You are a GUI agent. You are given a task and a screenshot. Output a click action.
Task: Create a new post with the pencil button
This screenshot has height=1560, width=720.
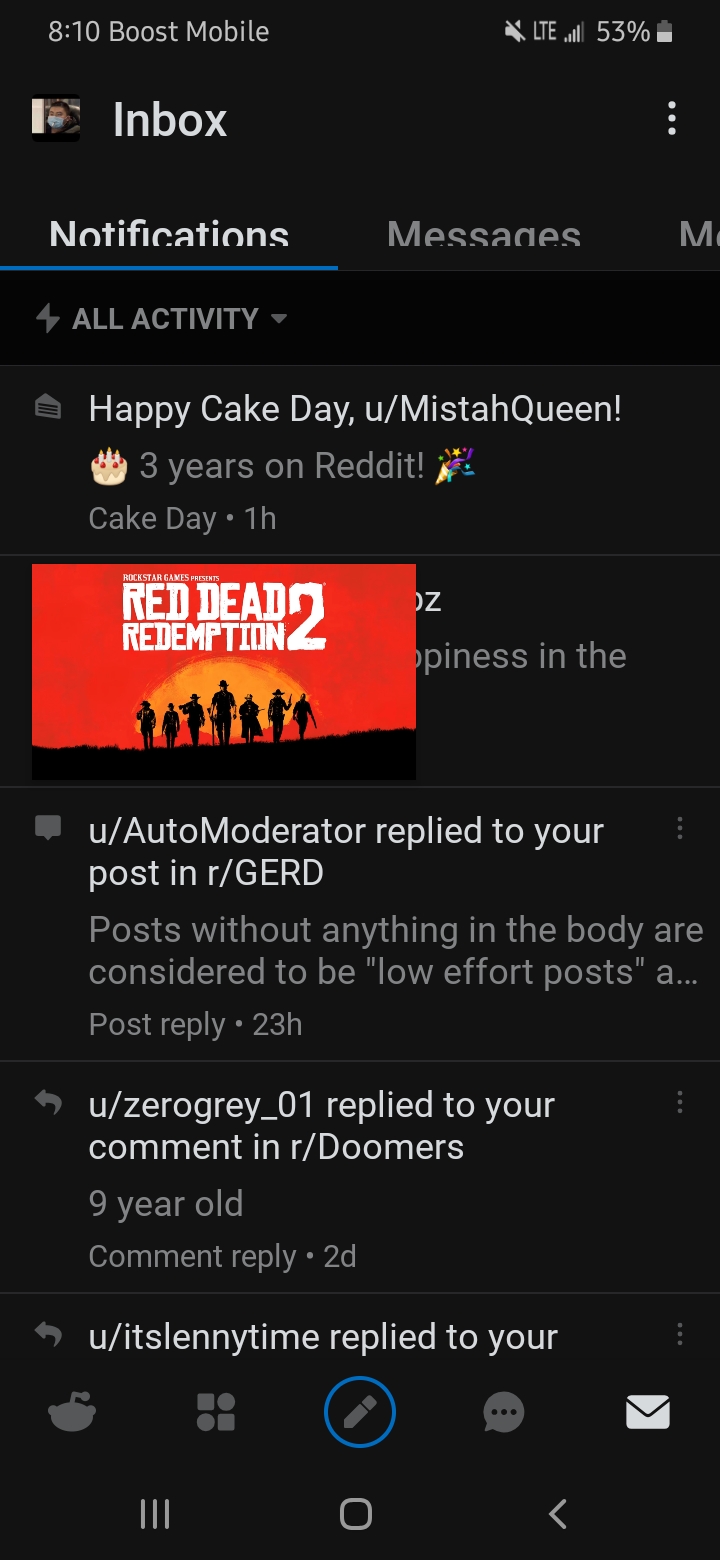pos(360,1413)
